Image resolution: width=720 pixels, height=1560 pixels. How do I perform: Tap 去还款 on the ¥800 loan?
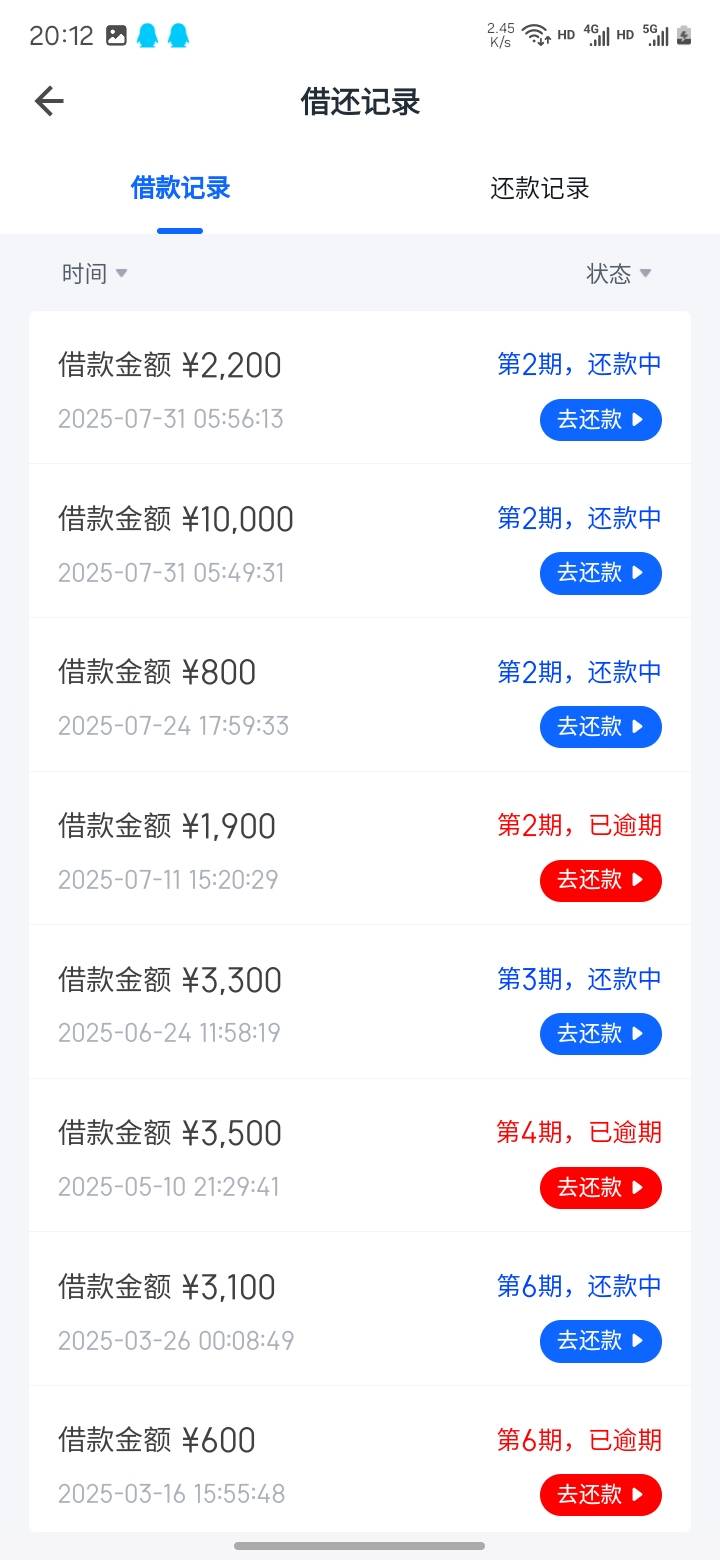pos(601,727)
